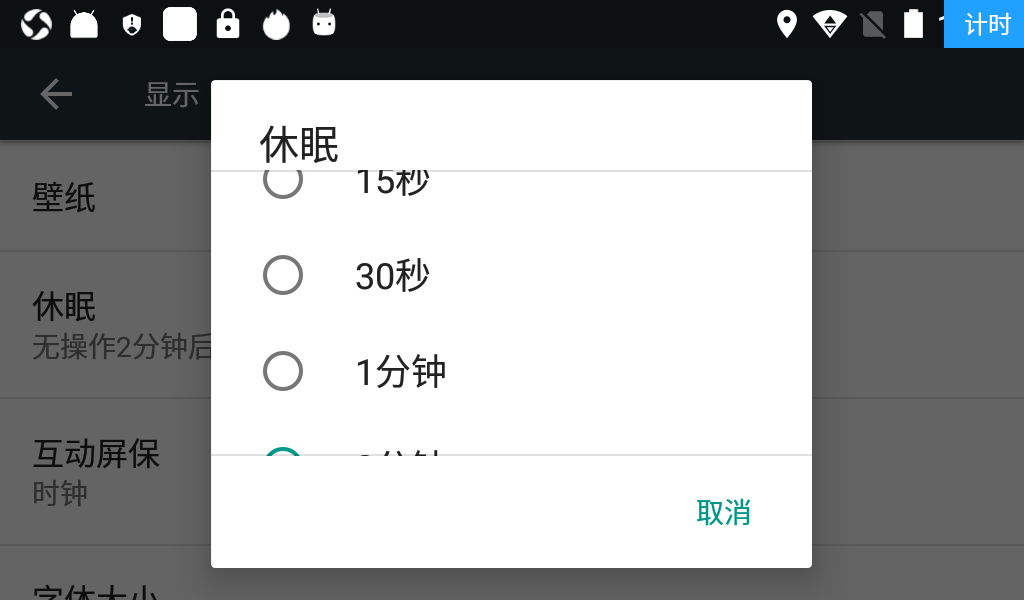Select the 15秒 sleep option
Image resolution: width=1024 pixels, height=600 pixels.
pyautogui.click(x=391, y=184)
